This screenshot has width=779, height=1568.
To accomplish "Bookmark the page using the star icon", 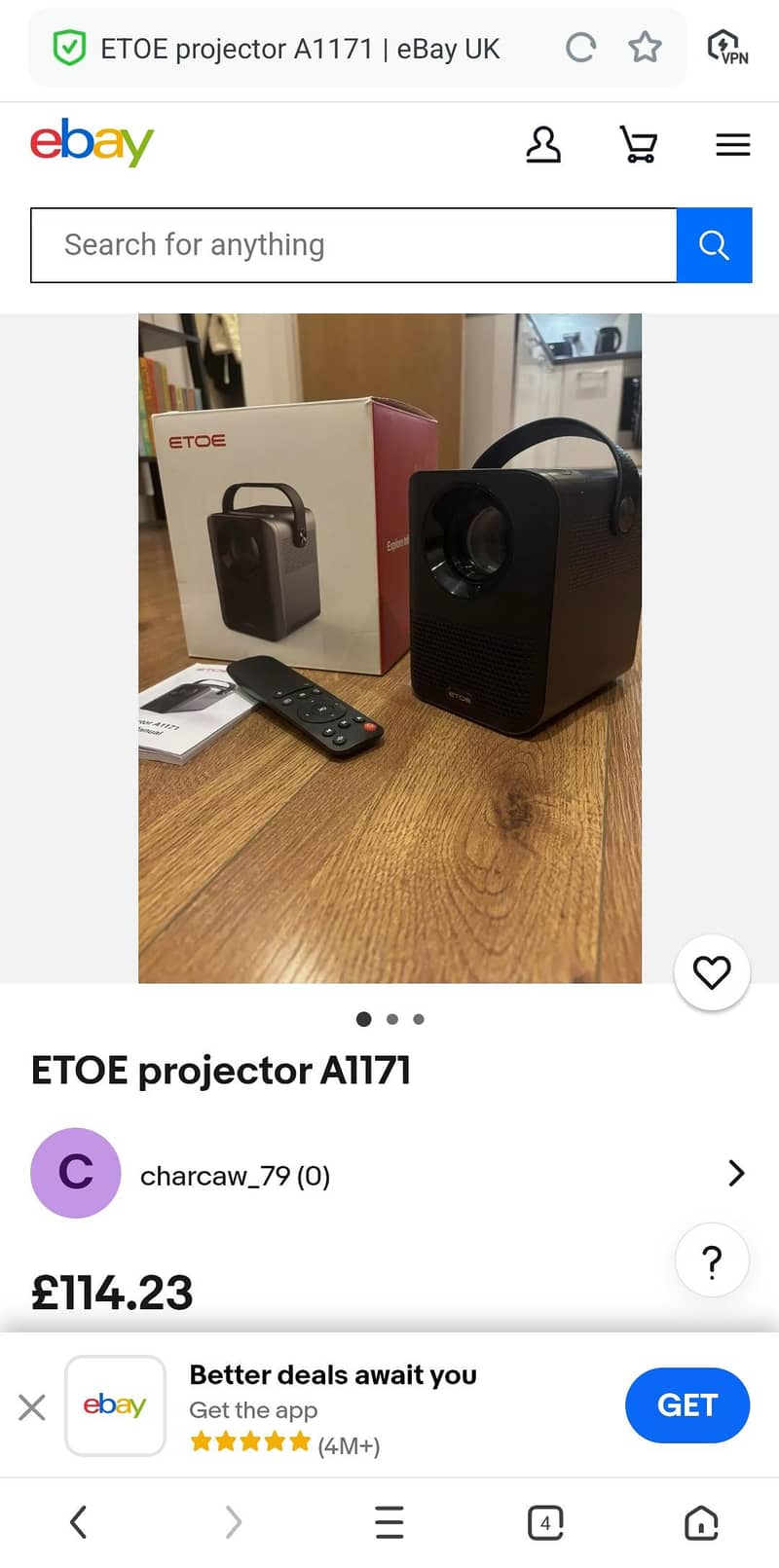I will coord(645,48).
